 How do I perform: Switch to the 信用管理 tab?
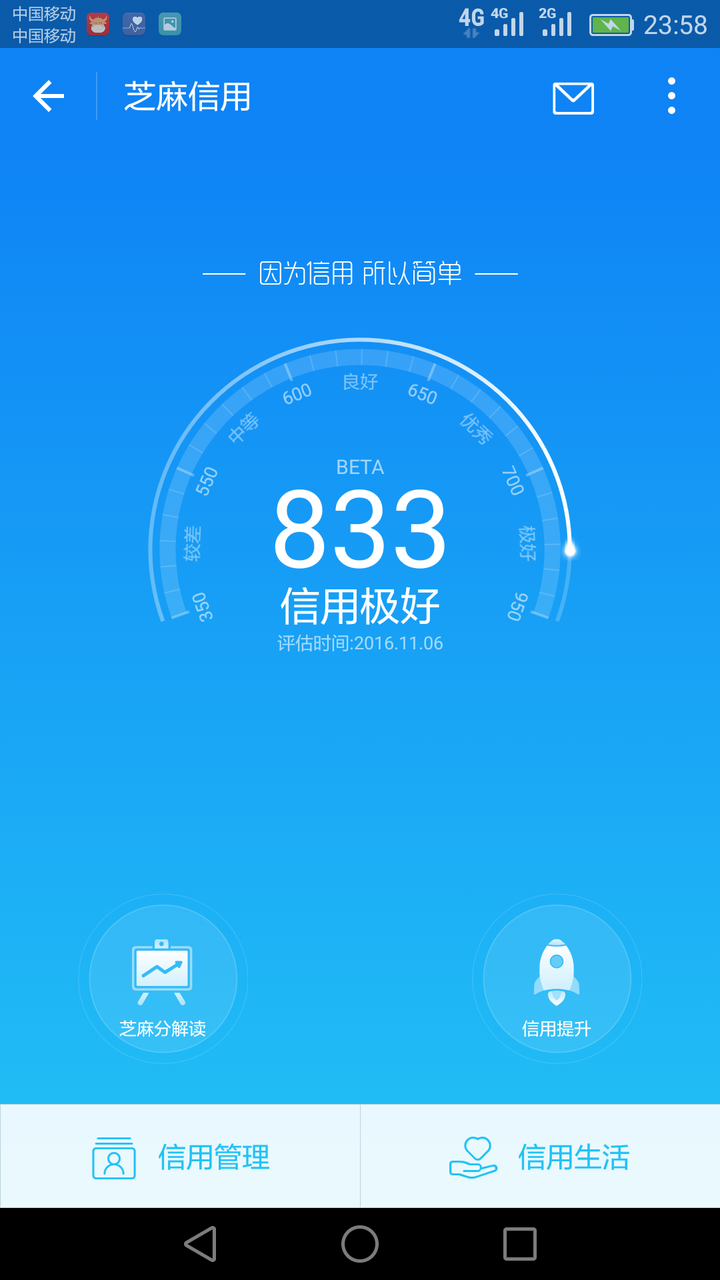[180, 1157]
